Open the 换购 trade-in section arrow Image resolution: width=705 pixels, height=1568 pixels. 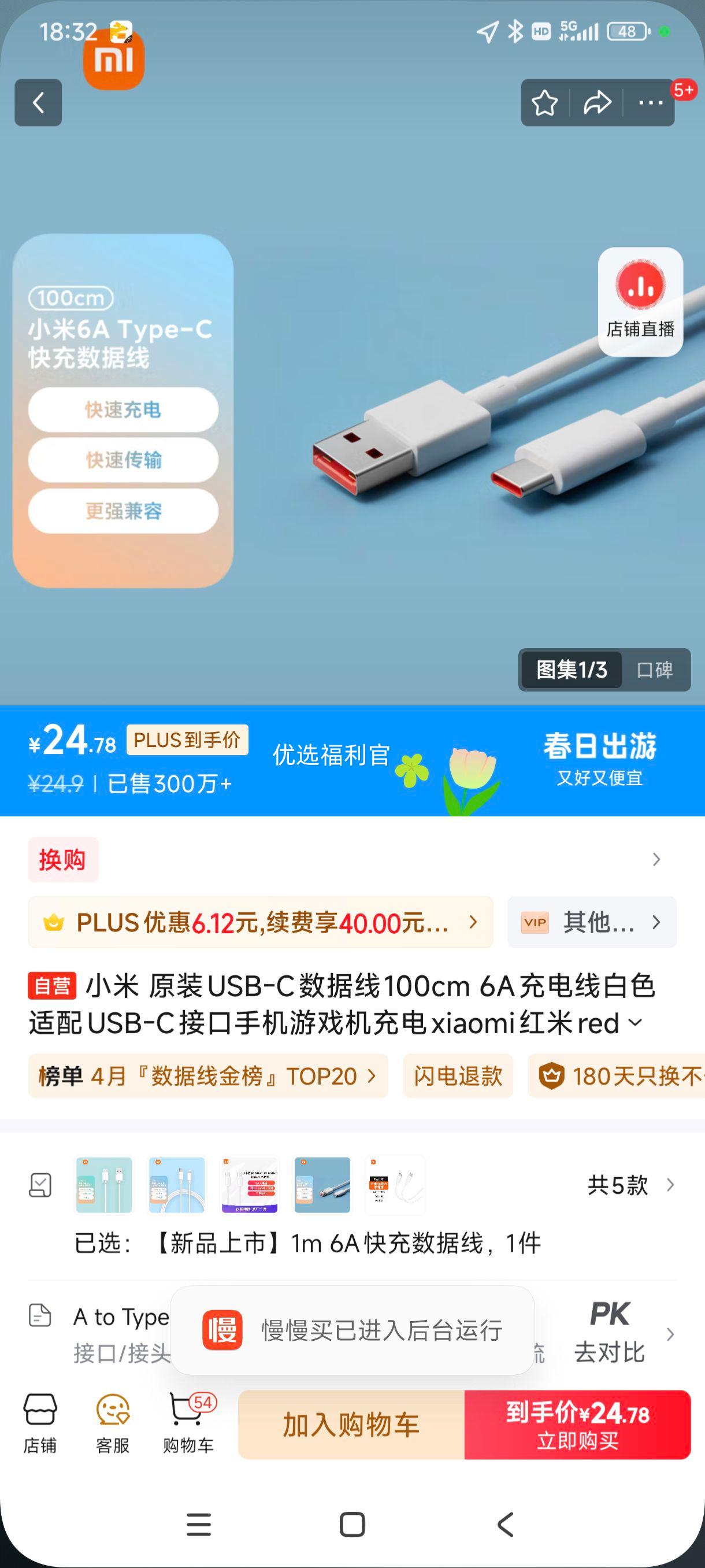coord(655,859)
